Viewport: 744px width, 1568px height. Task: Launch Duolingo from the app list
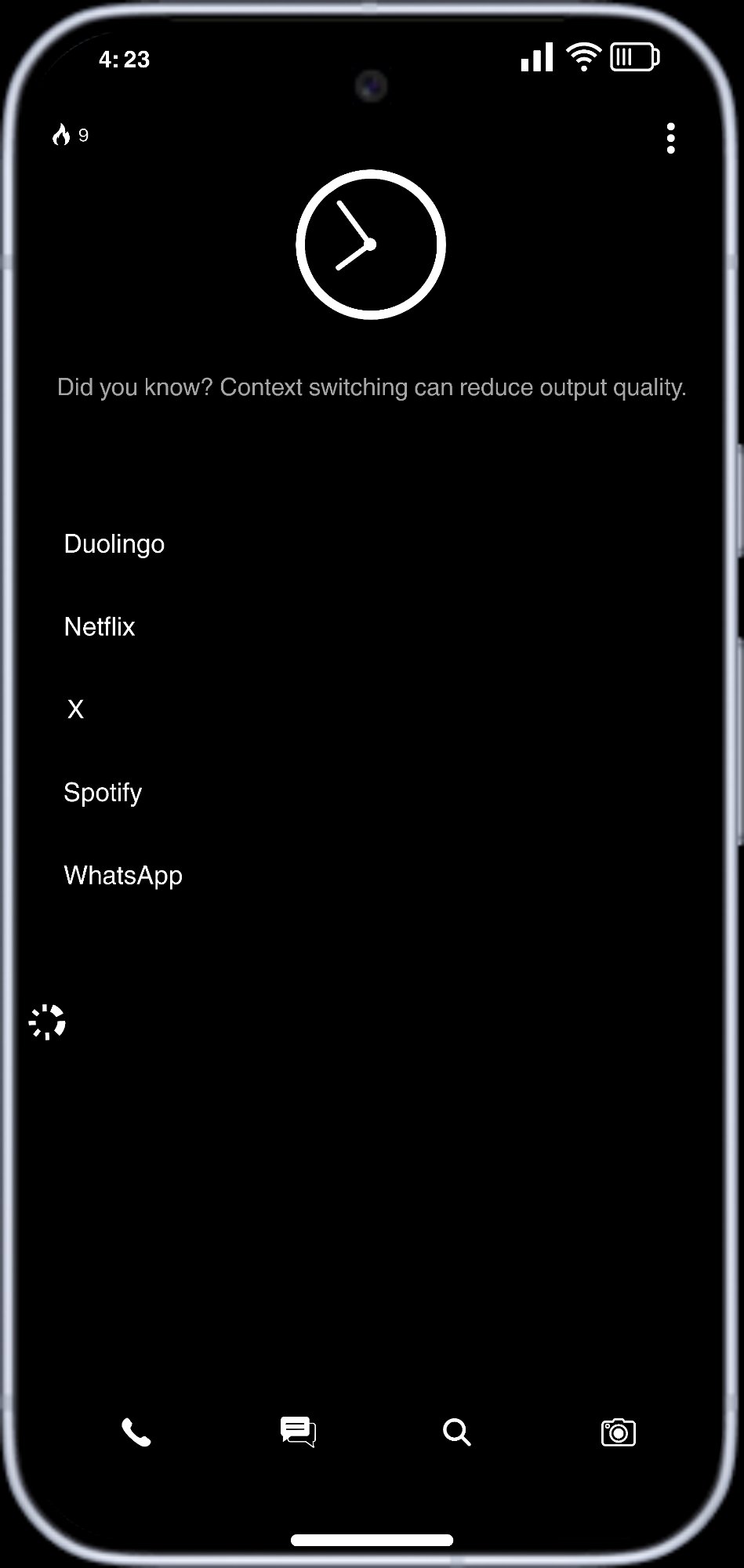(x=114, y=544)
